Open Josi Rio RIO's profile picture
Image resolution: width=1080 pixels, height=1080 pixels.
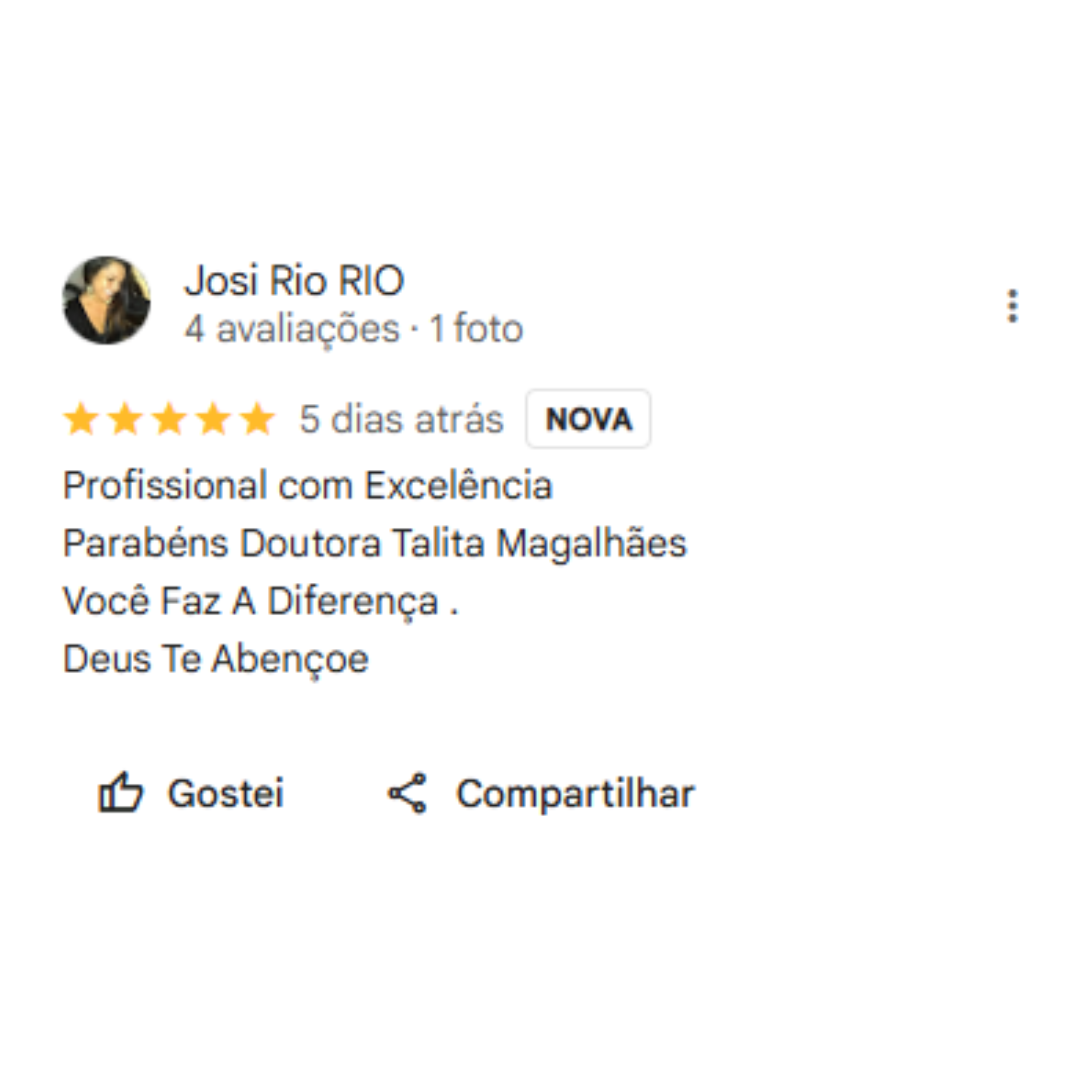(107, 300)
